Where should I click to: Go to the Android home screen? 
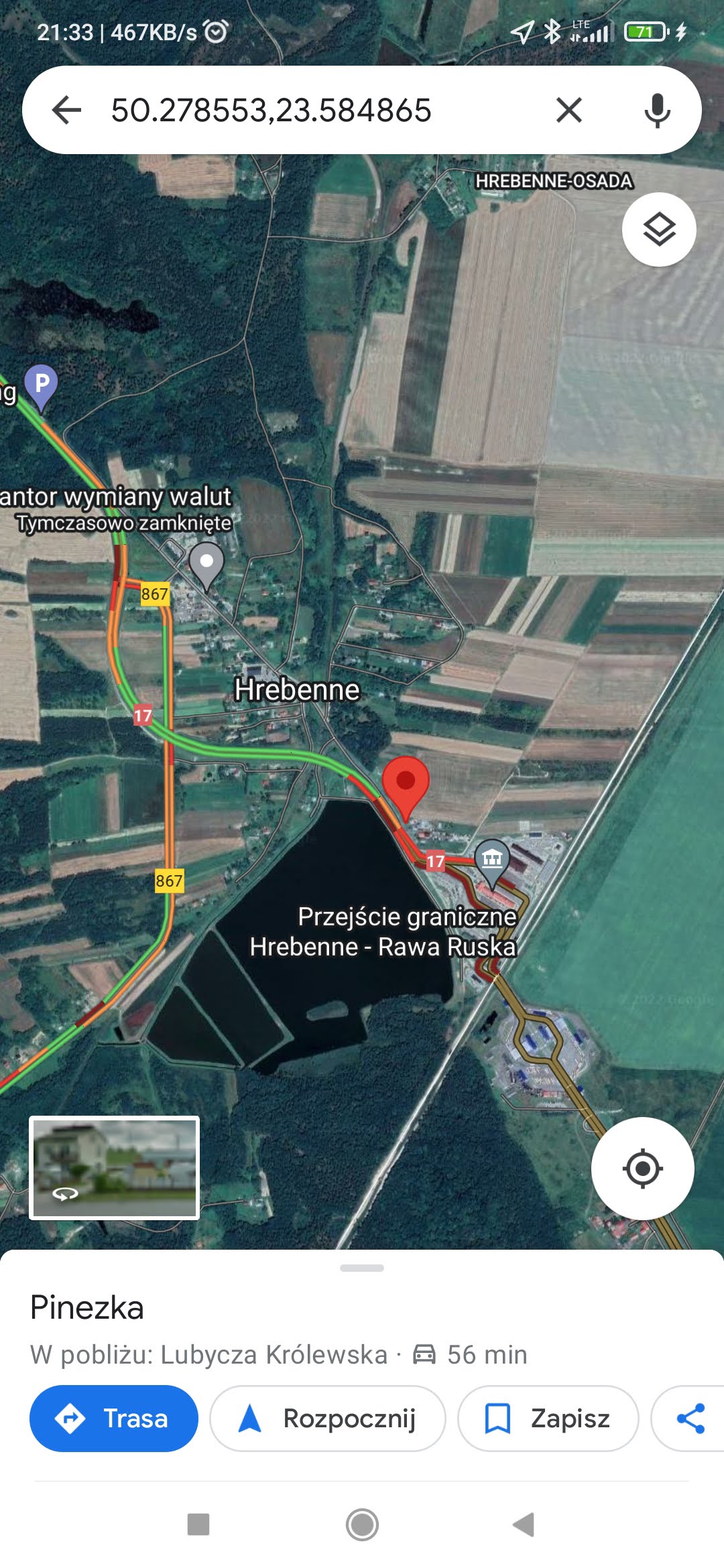(x=362, y=1524)
